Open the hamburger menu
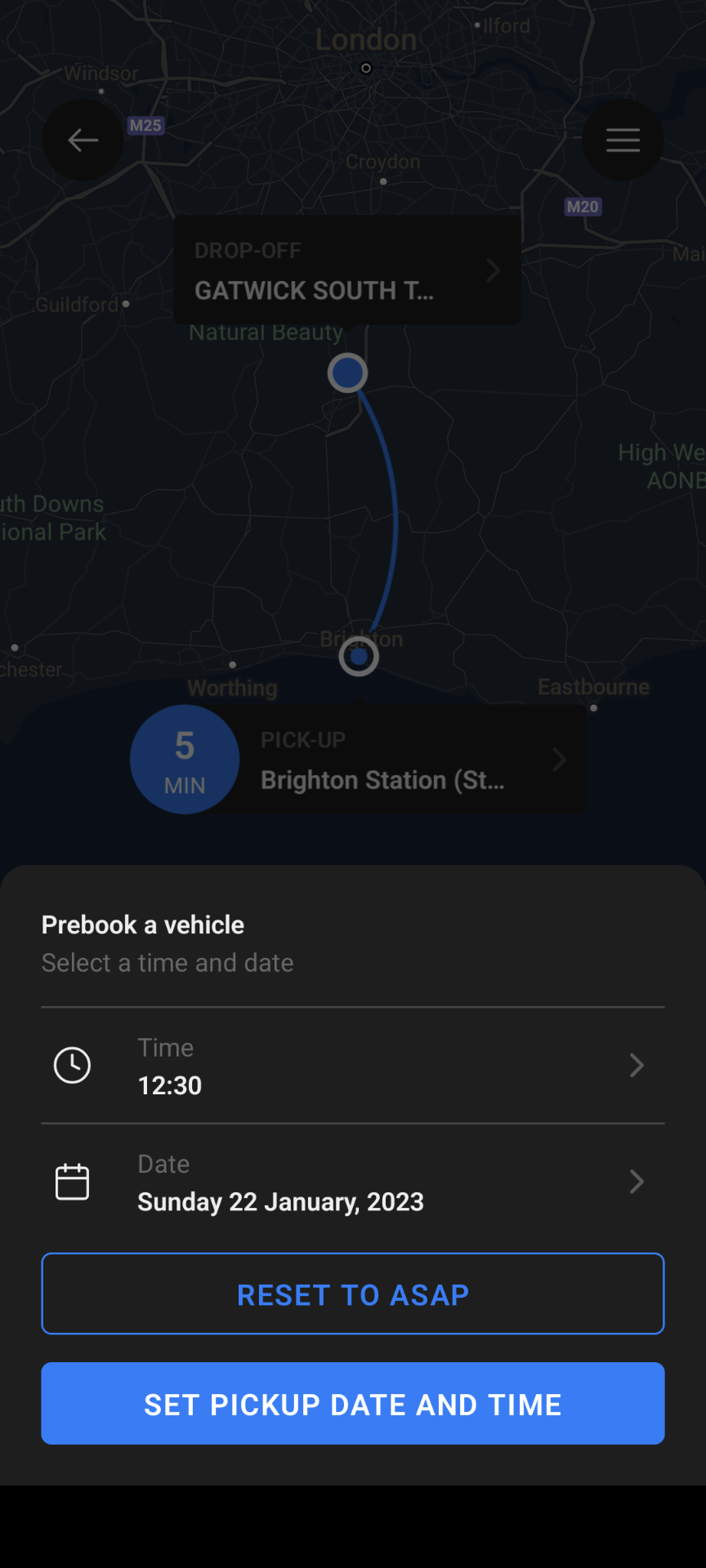The image size is (706, 1568). pyautogui.click(x=623, y=140)
